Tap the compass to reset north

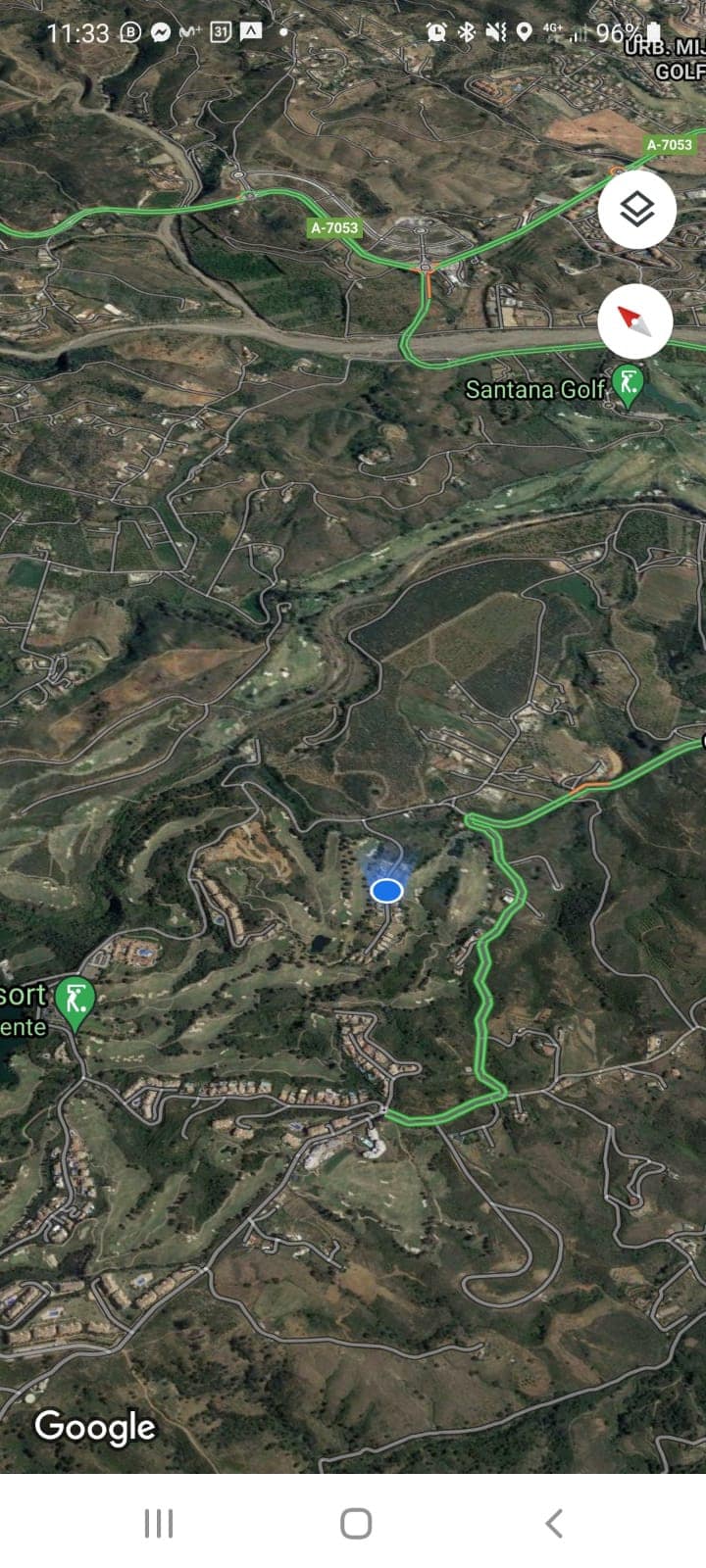click(x=634, y=320)
